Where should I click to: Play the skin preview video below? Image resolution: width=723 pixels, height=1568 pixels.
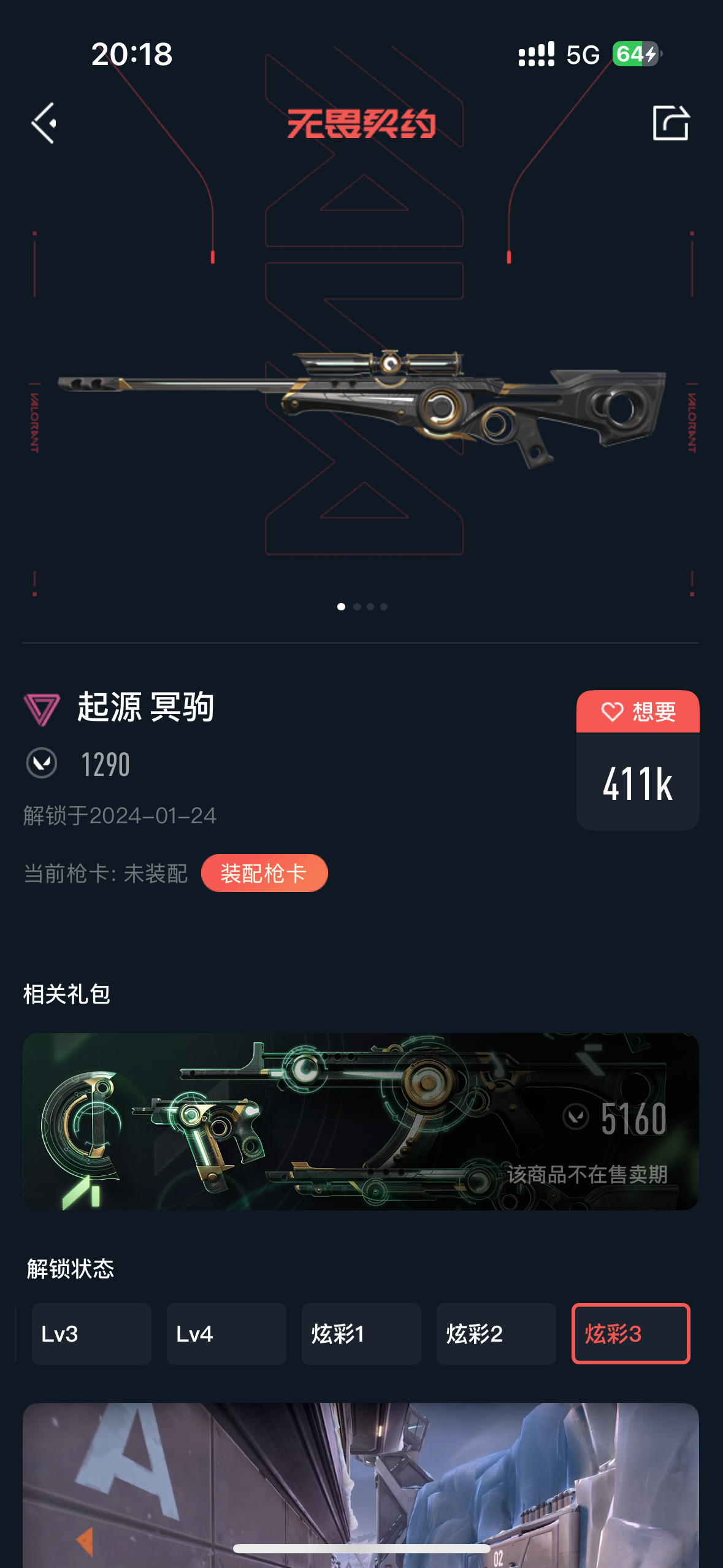[361, 1485]
